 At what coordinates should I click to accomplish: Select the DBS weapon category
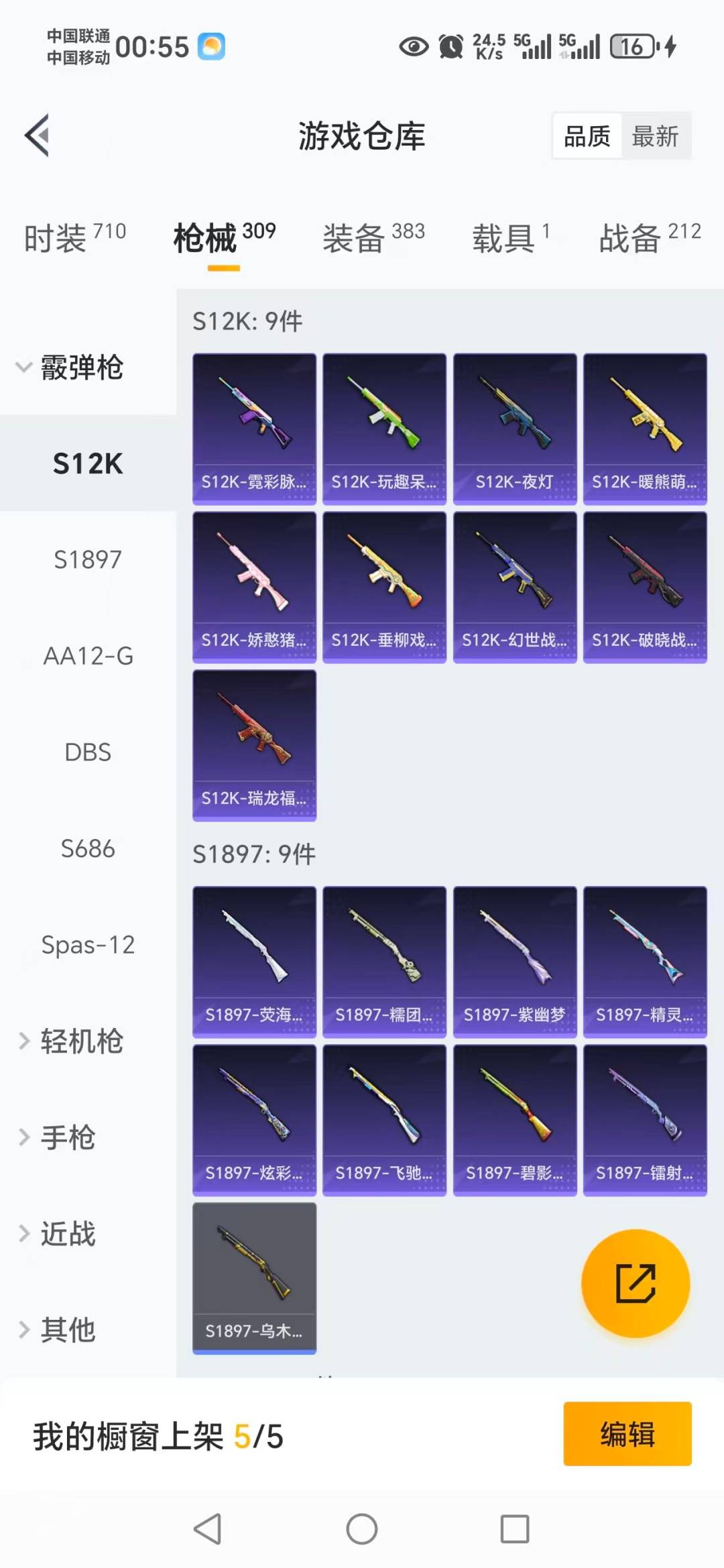[88, 752]
